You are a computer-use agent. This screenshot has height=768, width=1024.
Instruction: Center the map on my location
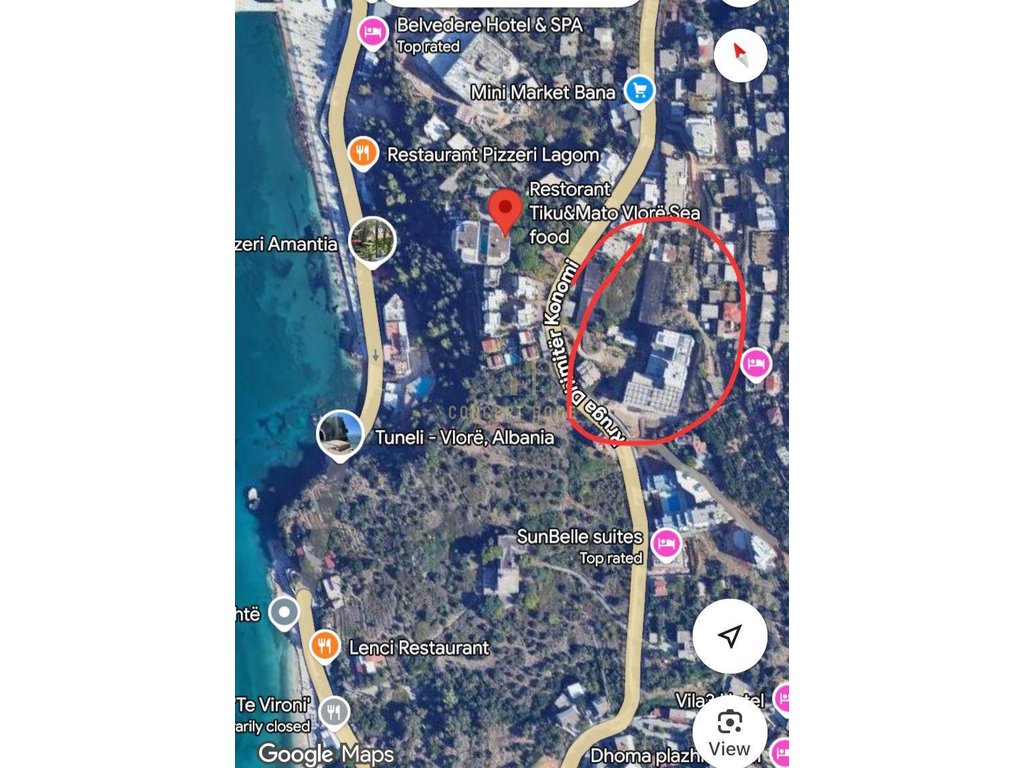[x=730, y=637]
